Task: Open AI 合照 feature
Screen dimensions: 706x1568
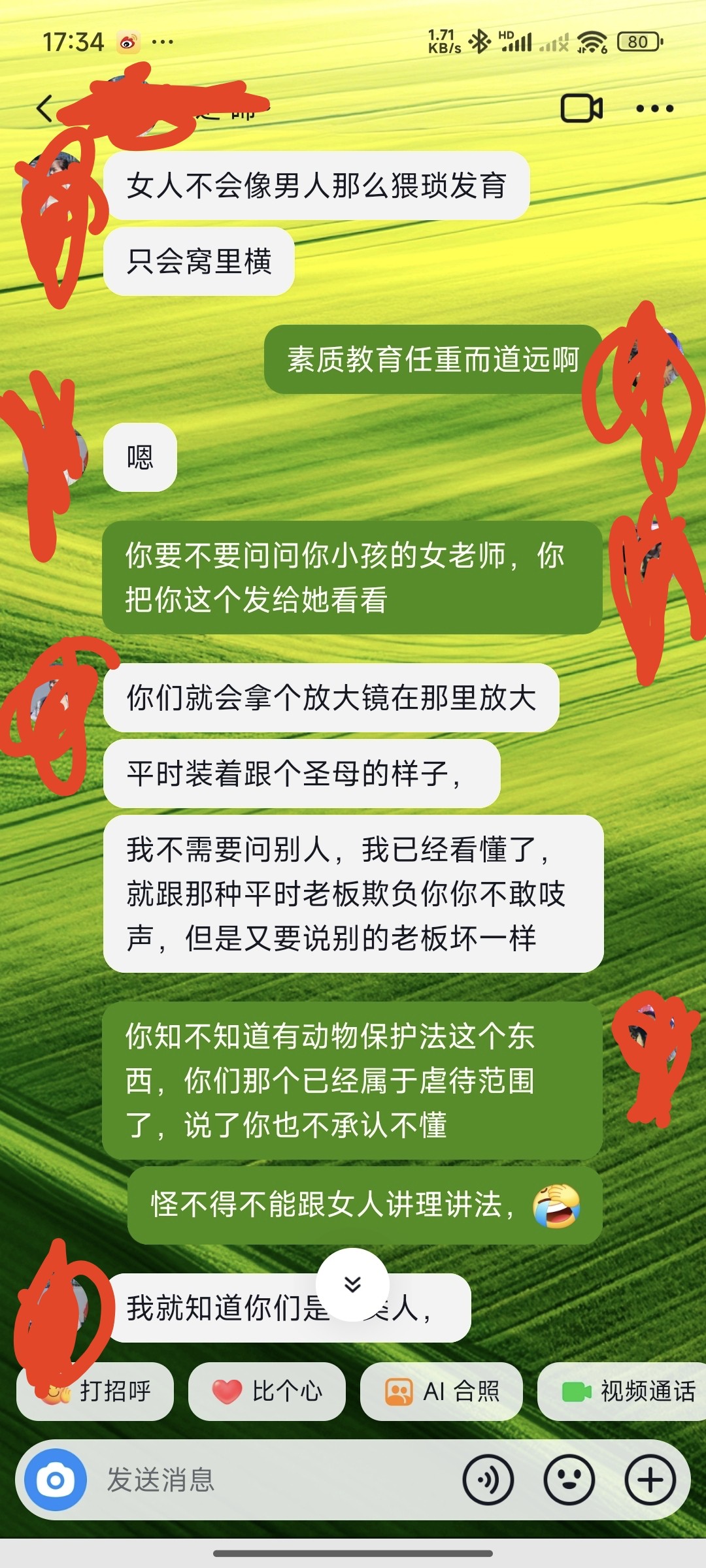Action: 442,1391
